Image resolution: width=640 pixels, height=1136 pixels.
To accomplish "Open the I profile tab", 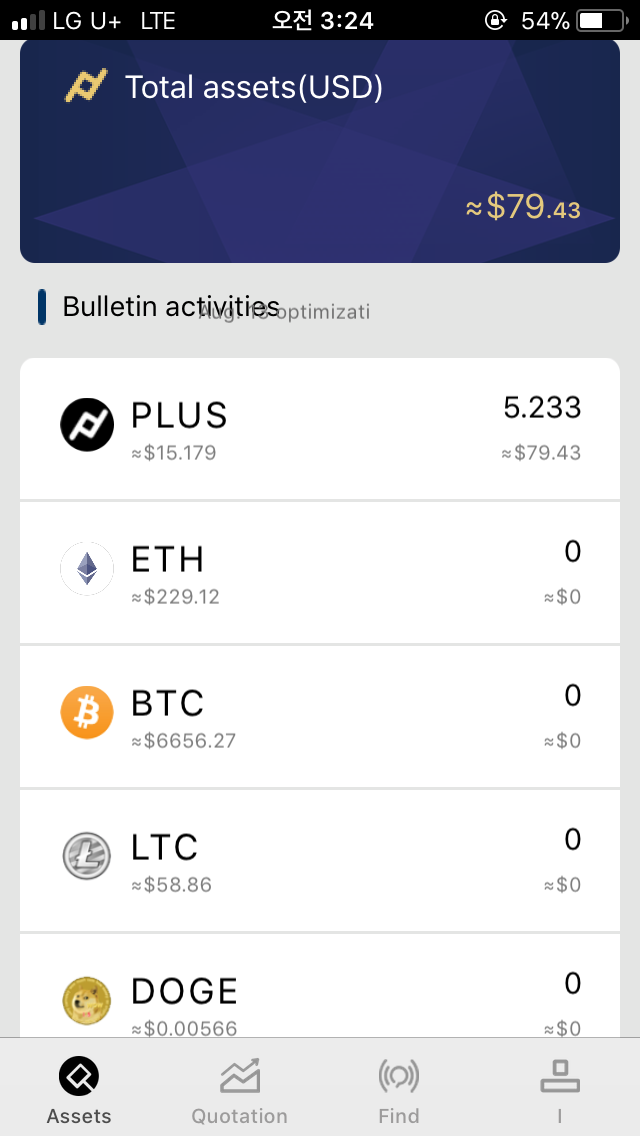I will click(x=560, y=1091).
